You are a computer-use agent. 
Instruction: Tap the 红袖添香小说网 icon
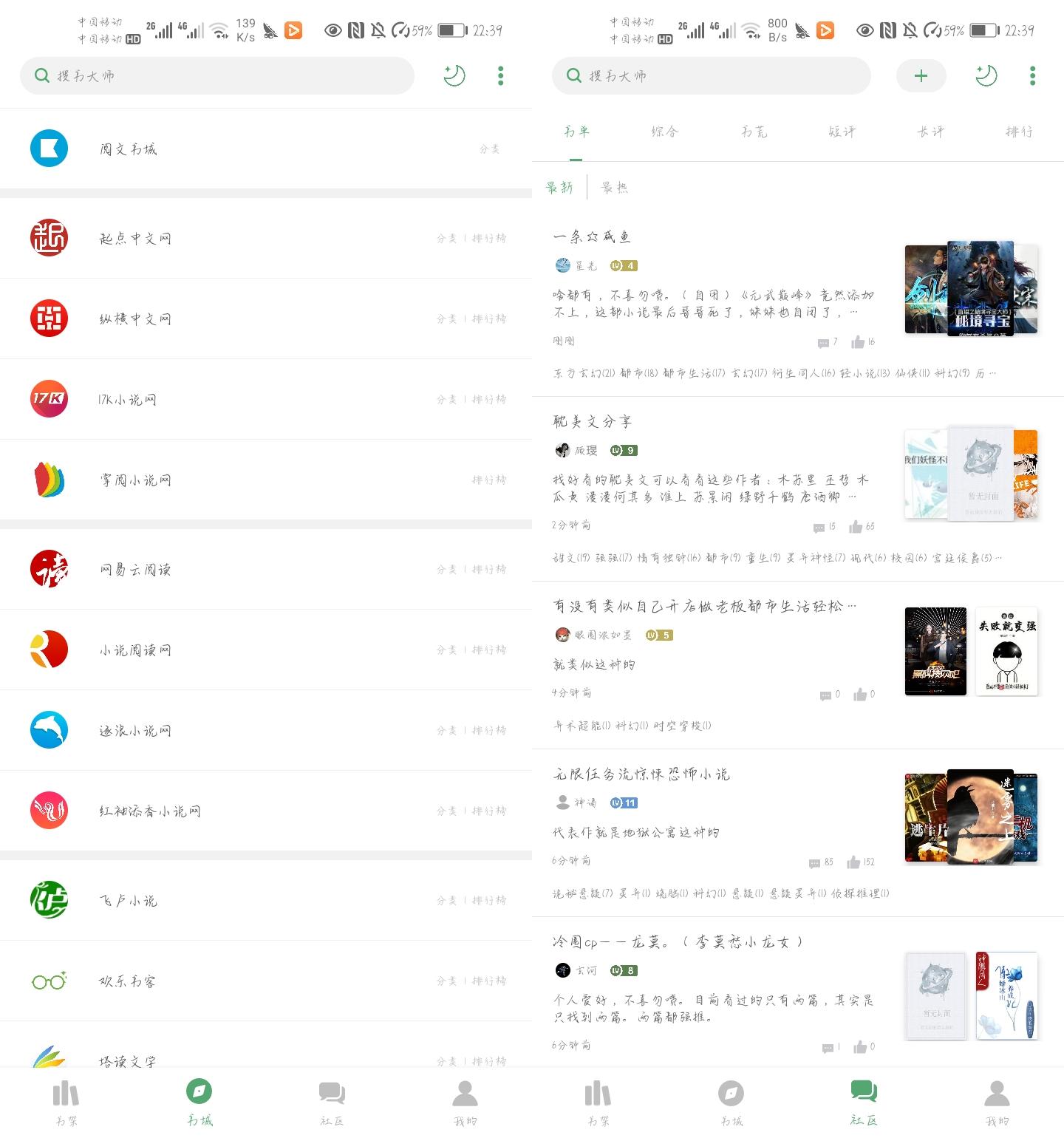pos(49,810)
